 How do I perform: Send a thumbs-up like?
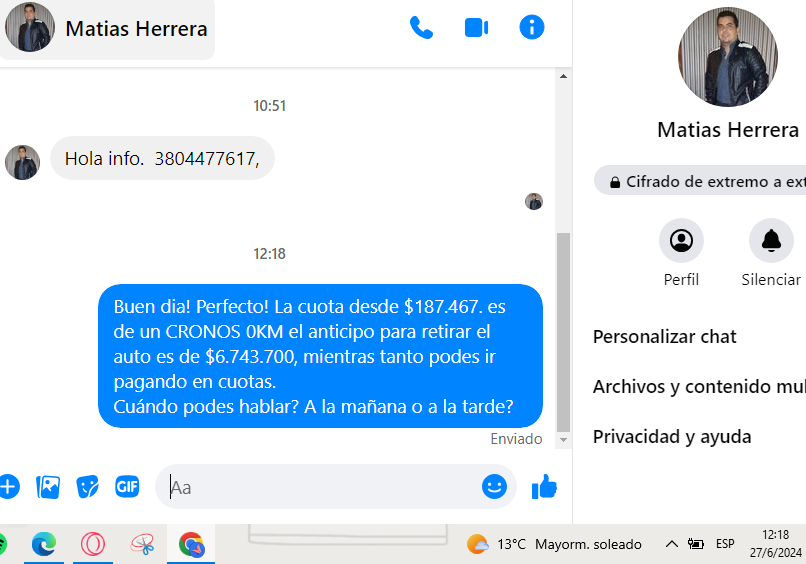(544, 487)
